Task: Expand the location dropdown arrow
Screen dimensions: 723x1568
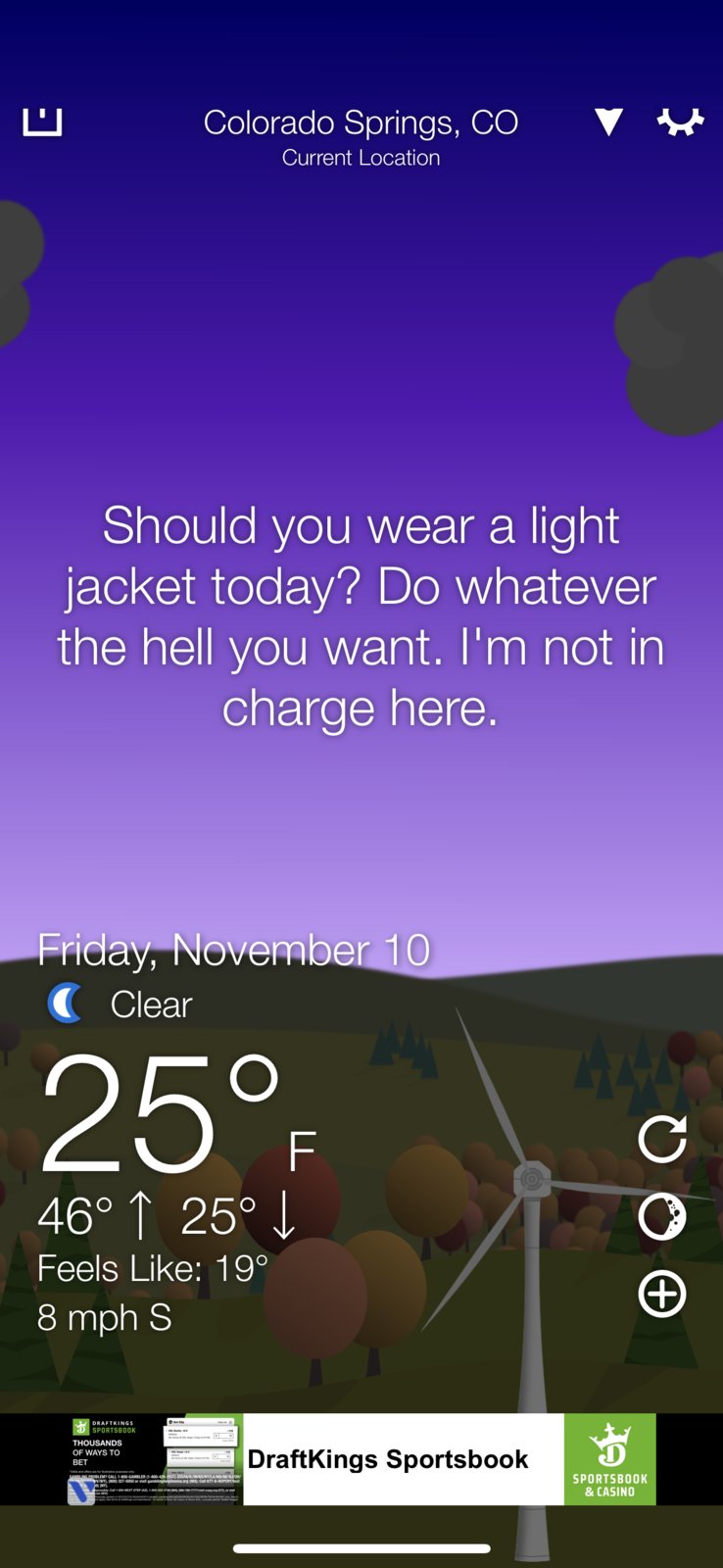Action: click(x=608, y=122)
